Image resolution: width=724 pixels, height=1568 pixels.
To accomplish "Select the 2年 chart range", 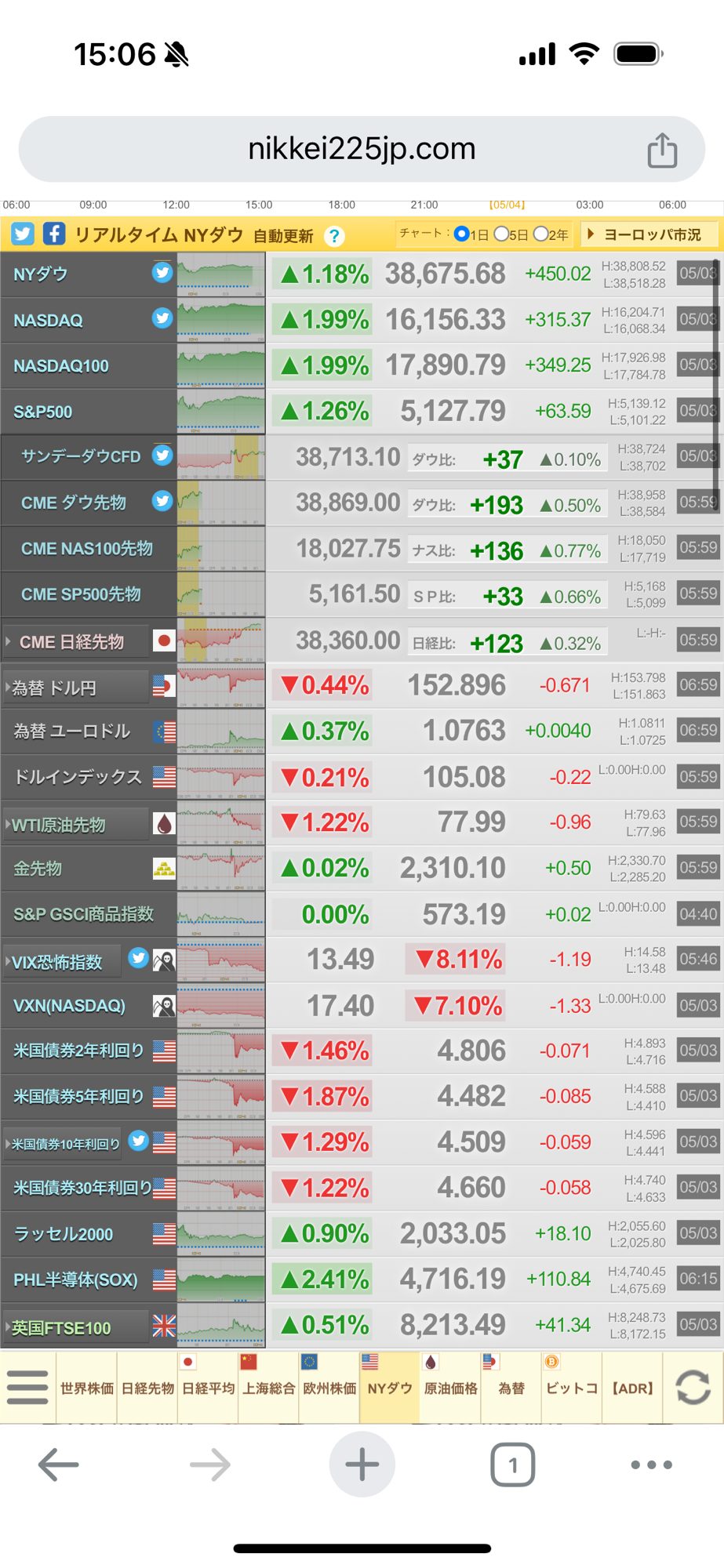I will (540, 234).
